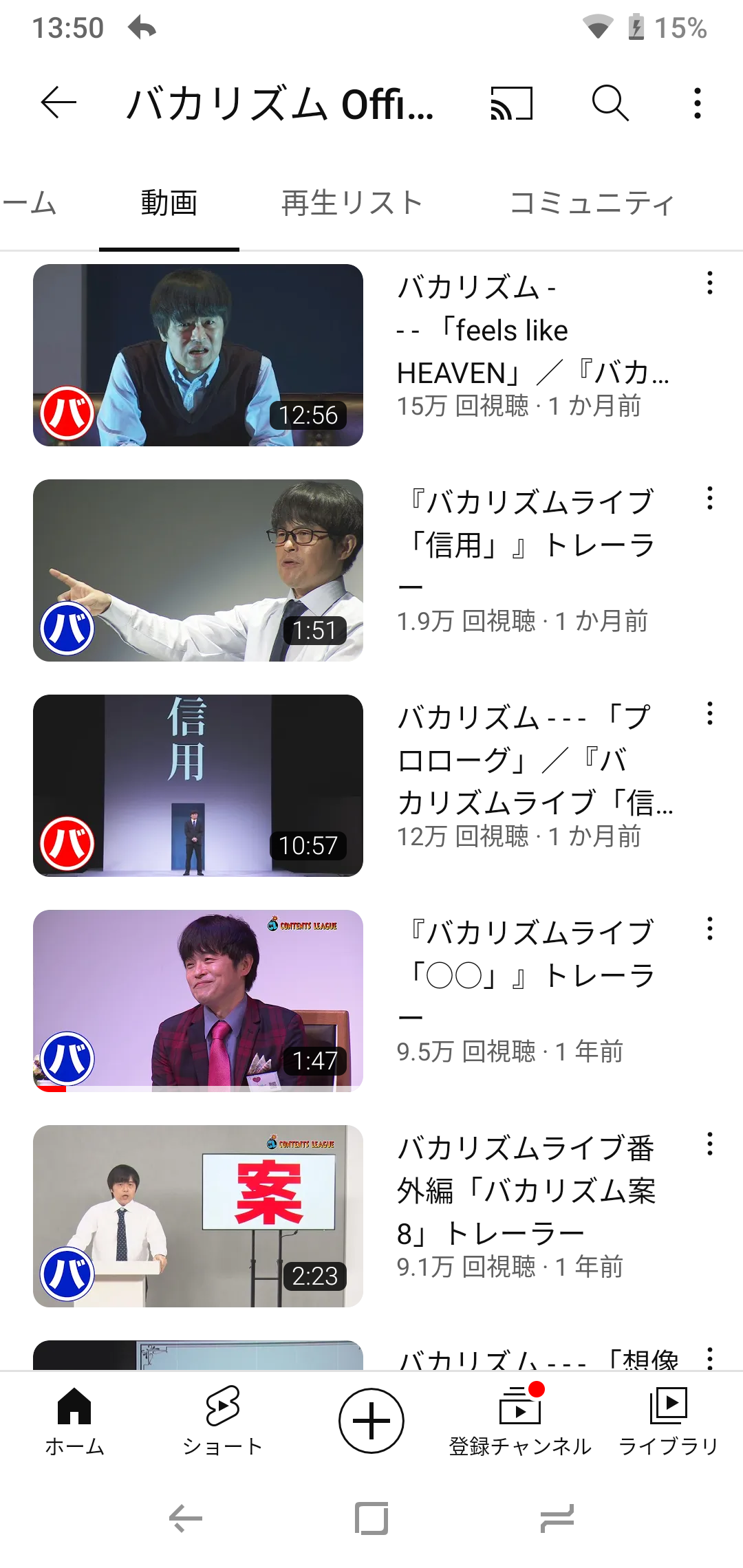Open the top bar overflow menu
The image size is (743, 1568).
coord(698,103)
